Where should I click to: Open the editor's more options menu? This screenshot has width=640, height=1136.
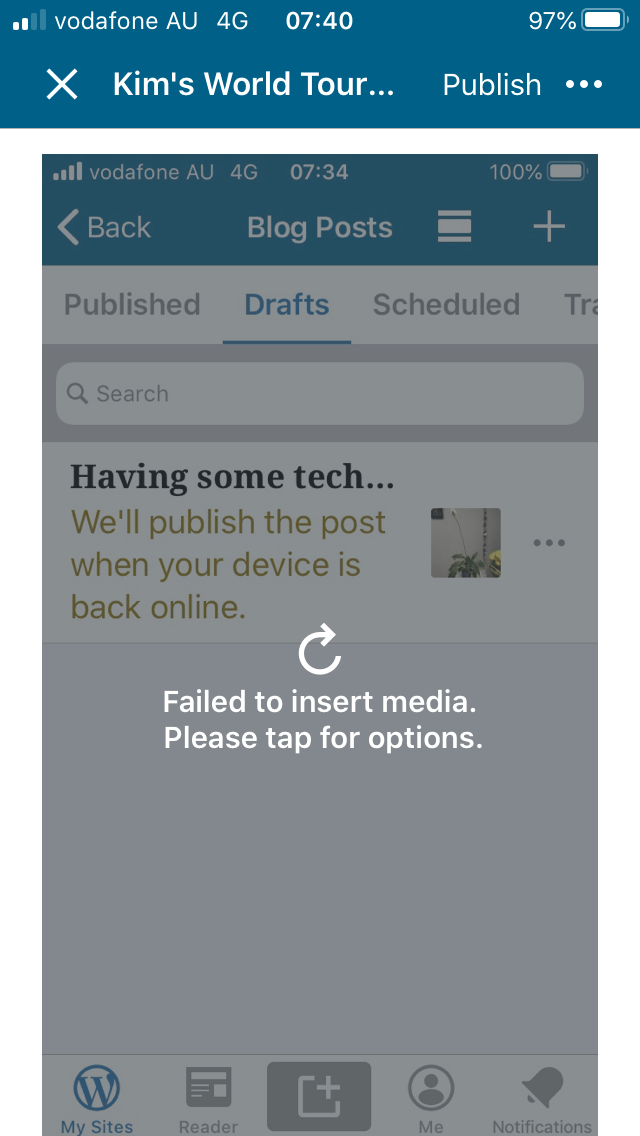tap(584, 85)
